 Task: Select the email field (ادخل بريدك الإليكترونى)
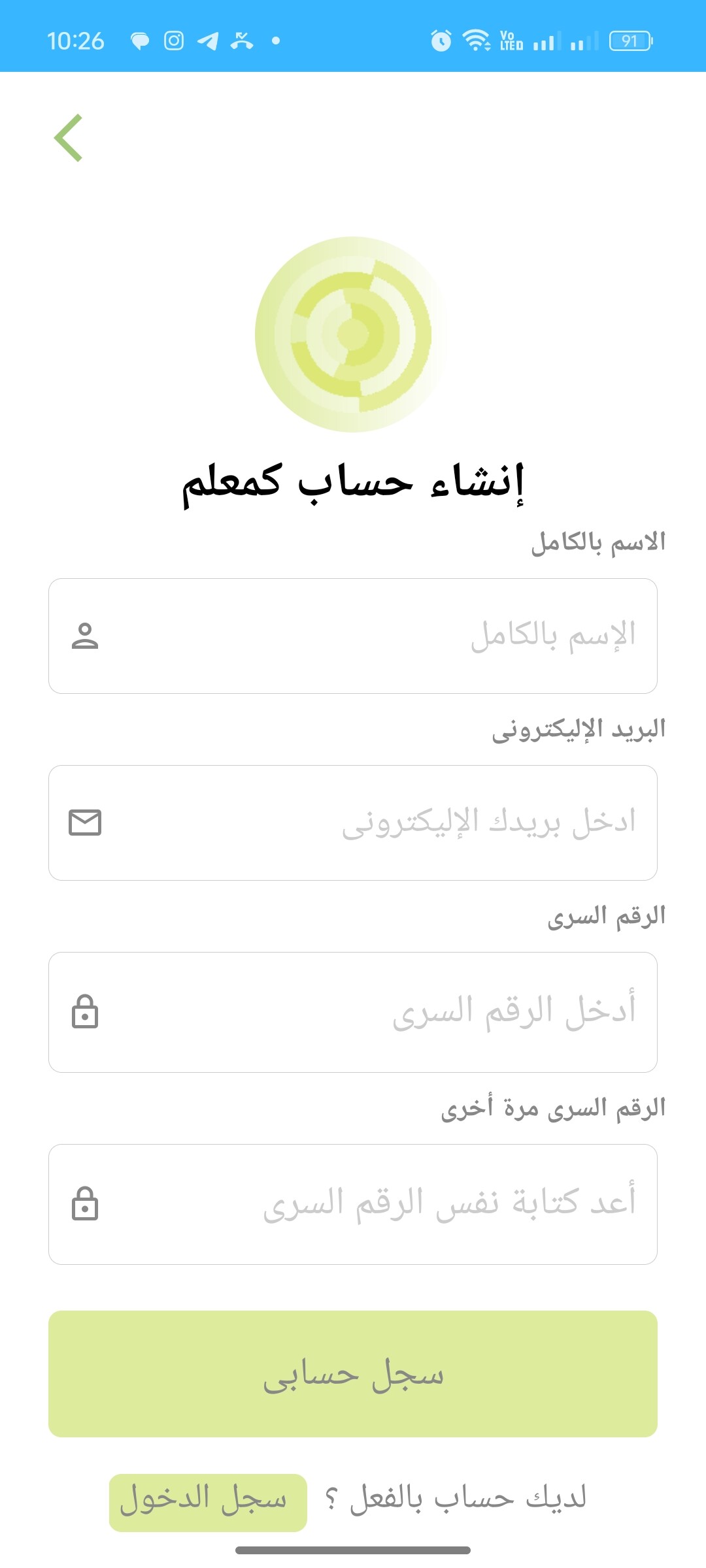coord(353,823)
